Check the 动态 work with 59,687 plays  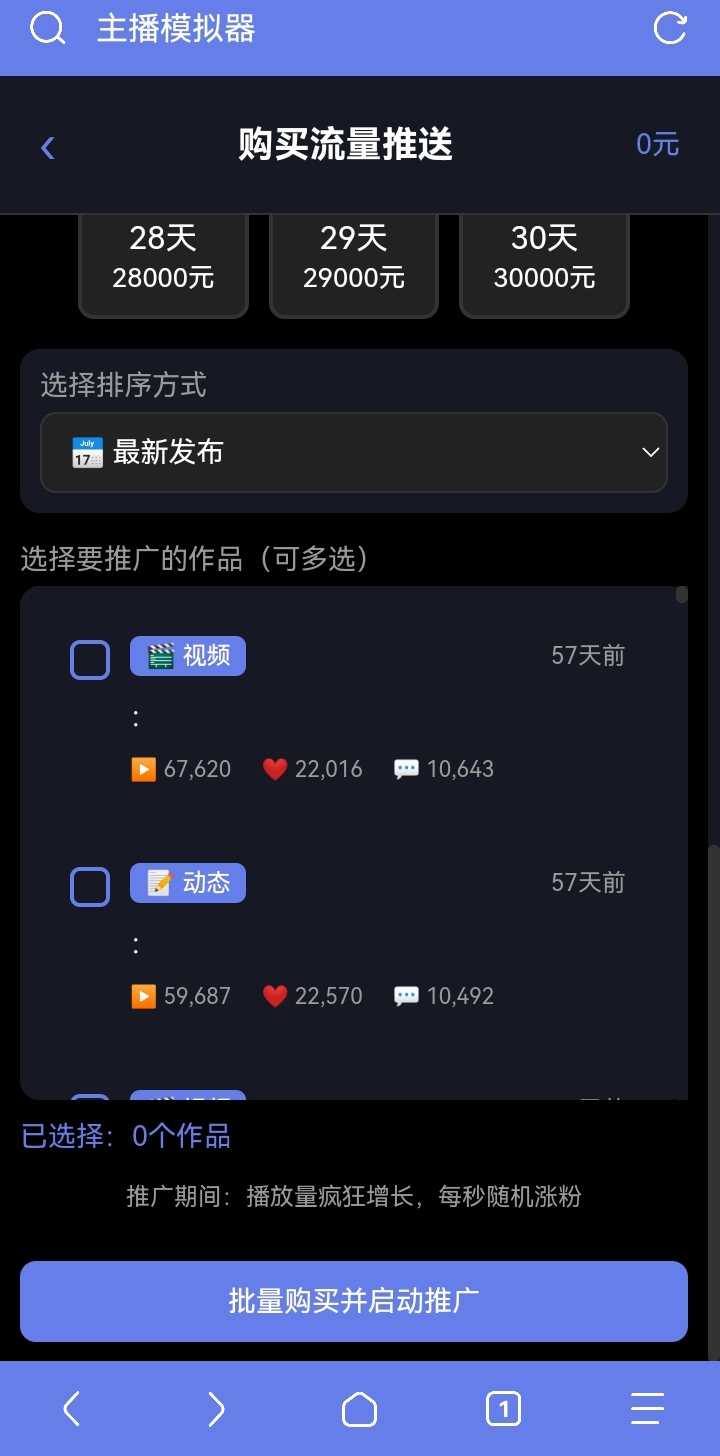pyautogui.click(x=90, y=887)
